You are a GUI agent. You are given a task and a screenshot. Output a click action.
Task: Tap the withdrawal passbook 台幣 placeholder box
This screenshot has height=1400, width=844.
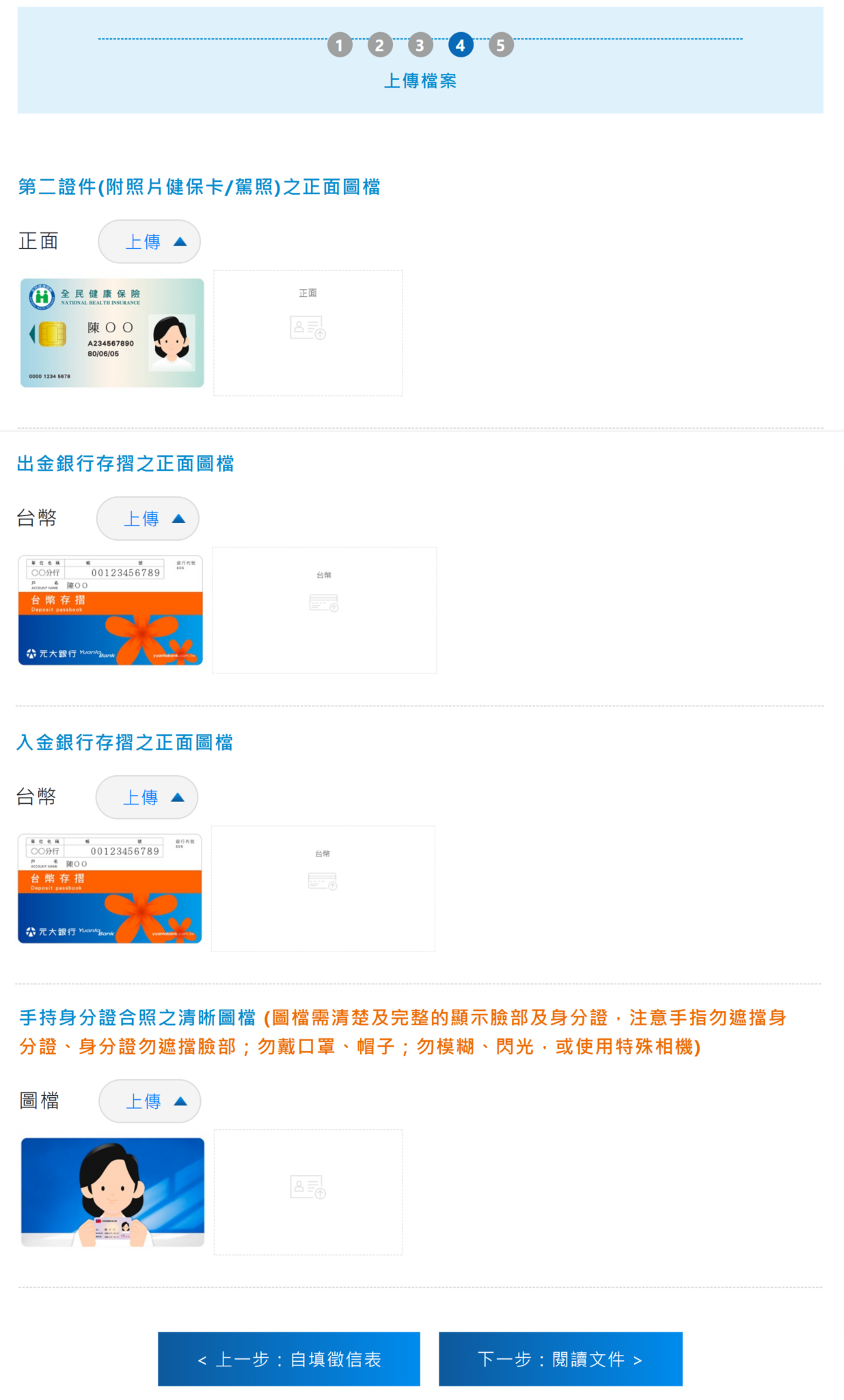(x=324, y=610)
